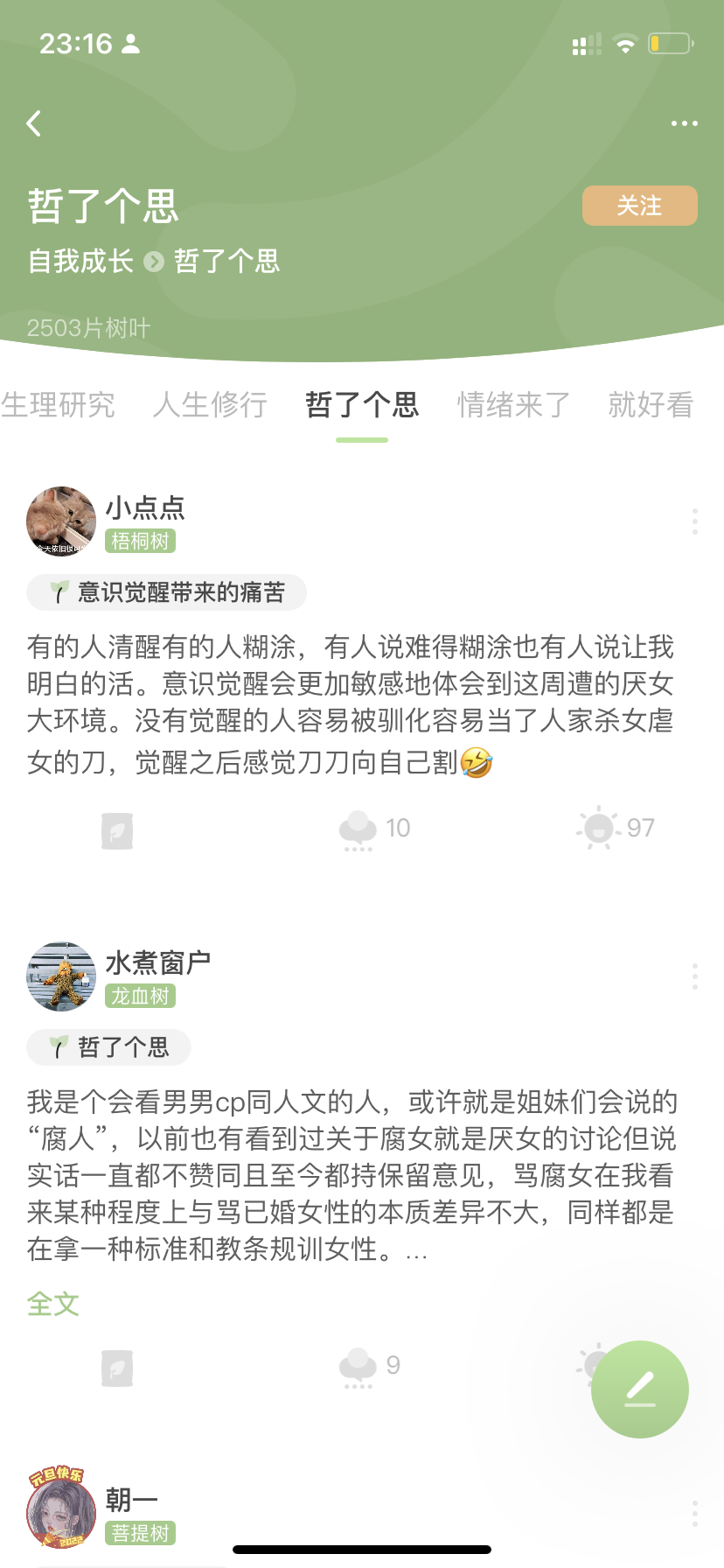Tap the leaf icon under 小点点's post
This screenshot has width=724, height=1568.
coord(117,830)
